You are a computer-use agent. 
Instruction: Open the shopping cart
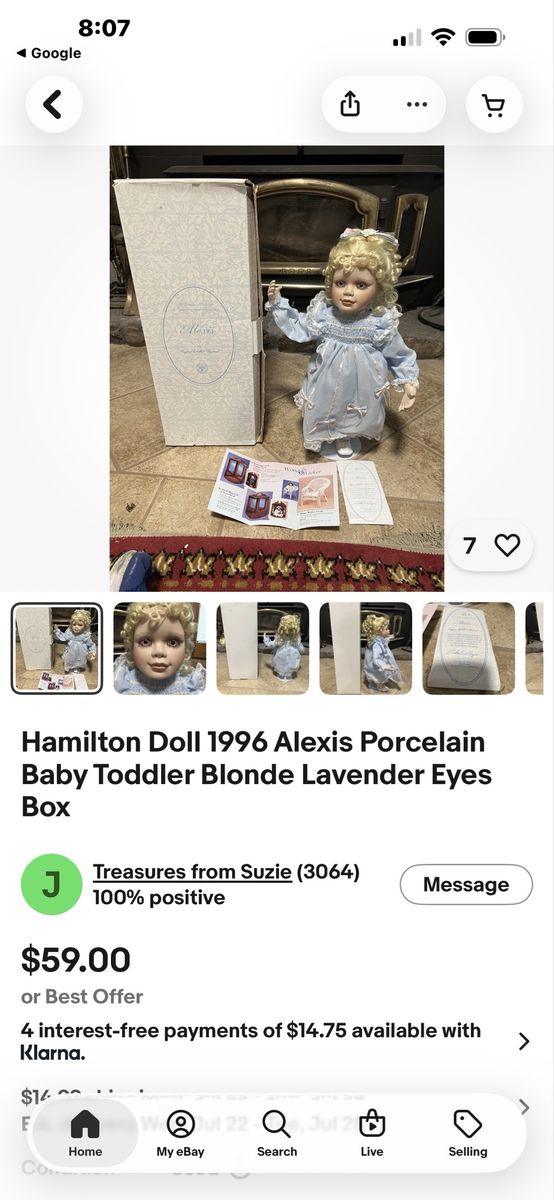pos(494,104)
